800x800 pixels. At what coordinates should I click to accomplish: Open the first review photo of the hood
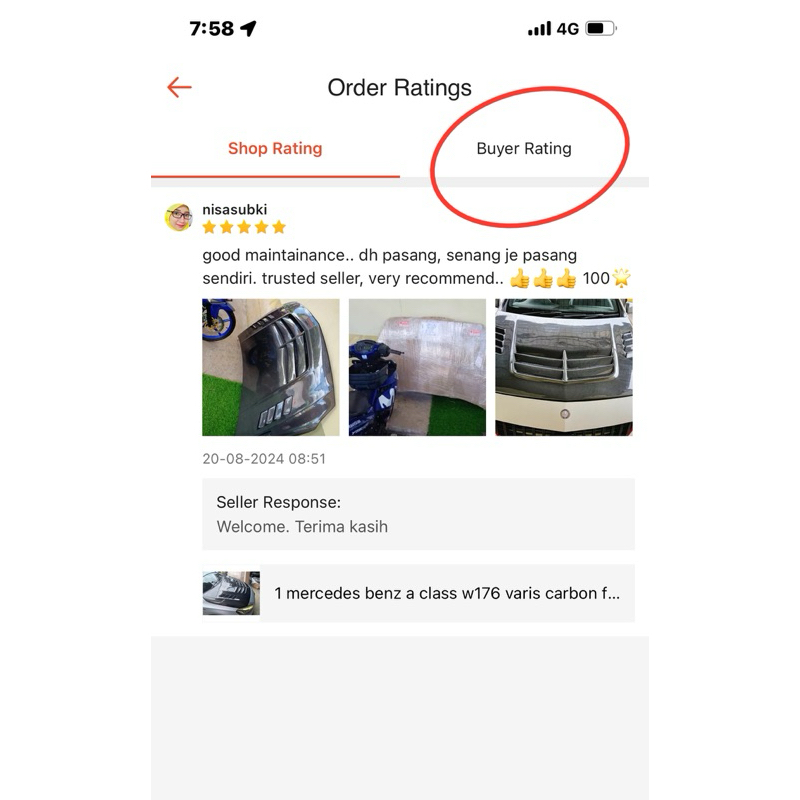click(x=271, y=367)
